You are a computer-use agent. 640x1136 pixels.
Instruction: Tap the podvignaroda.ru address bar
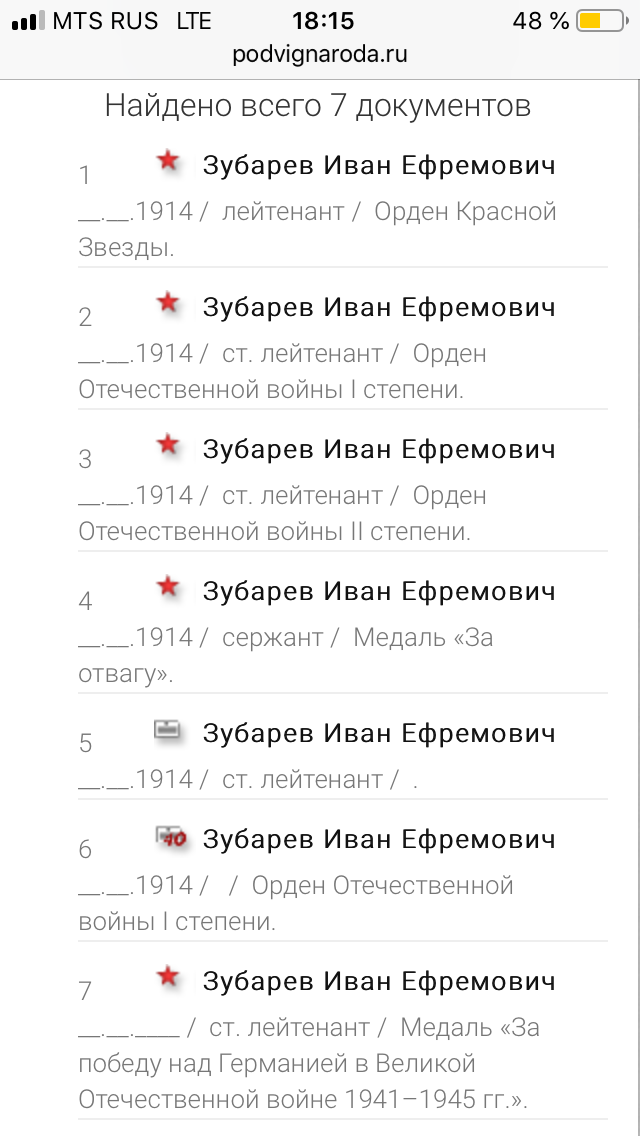pyautogui.click(x=320, y=55)
